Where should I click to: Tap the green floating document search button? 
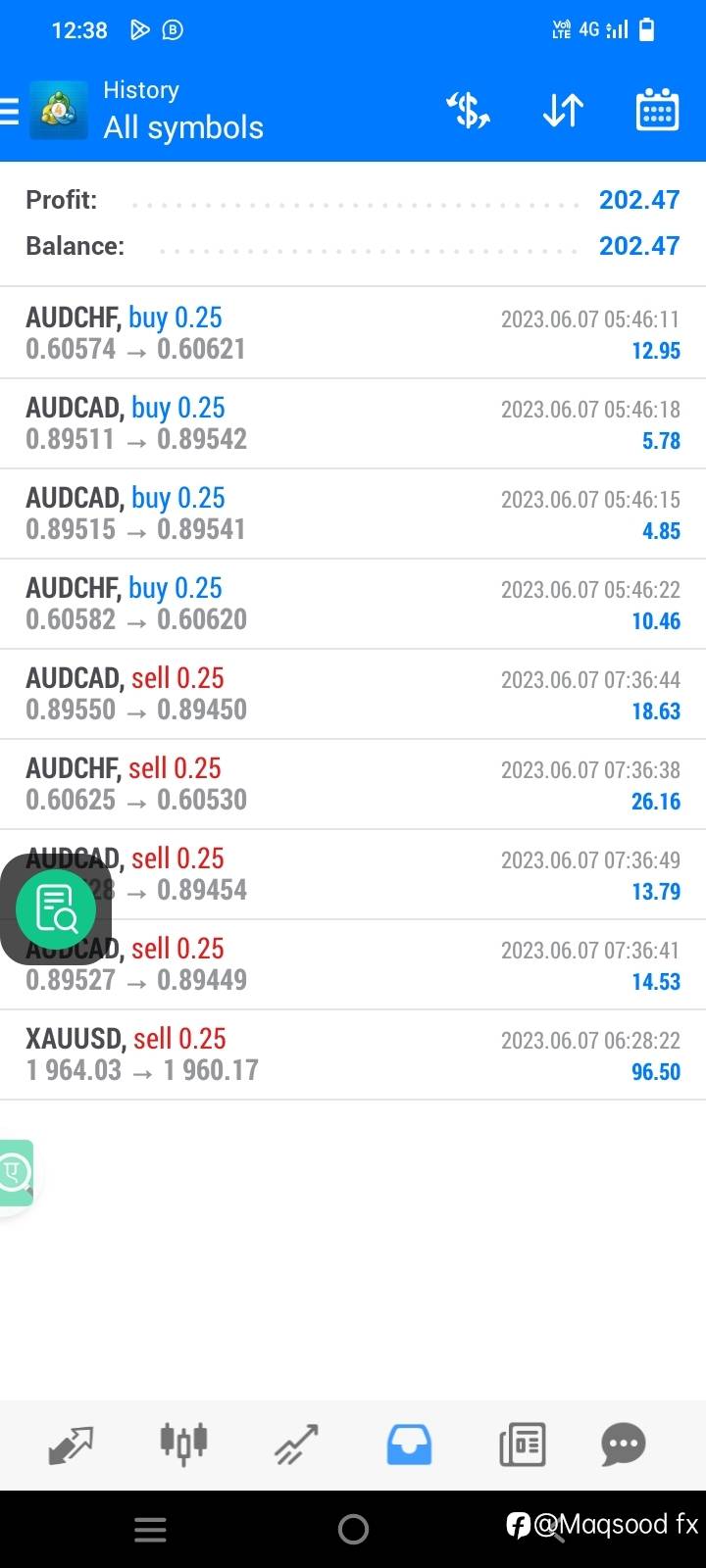(x=56, y=909)
